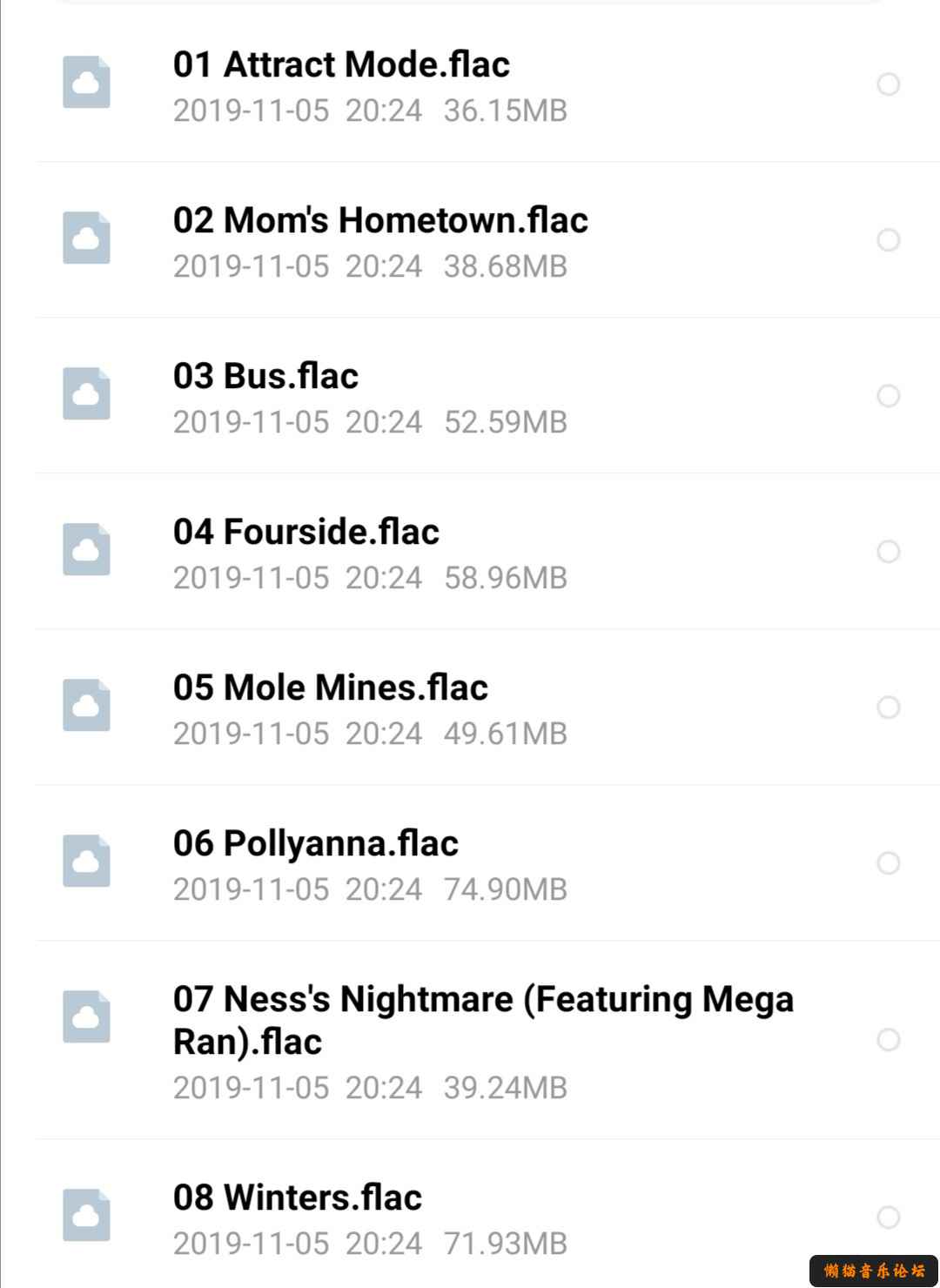Select the 03 Bus.flac radio circle
Screen dimensions: 940x1288
point(888,396)
